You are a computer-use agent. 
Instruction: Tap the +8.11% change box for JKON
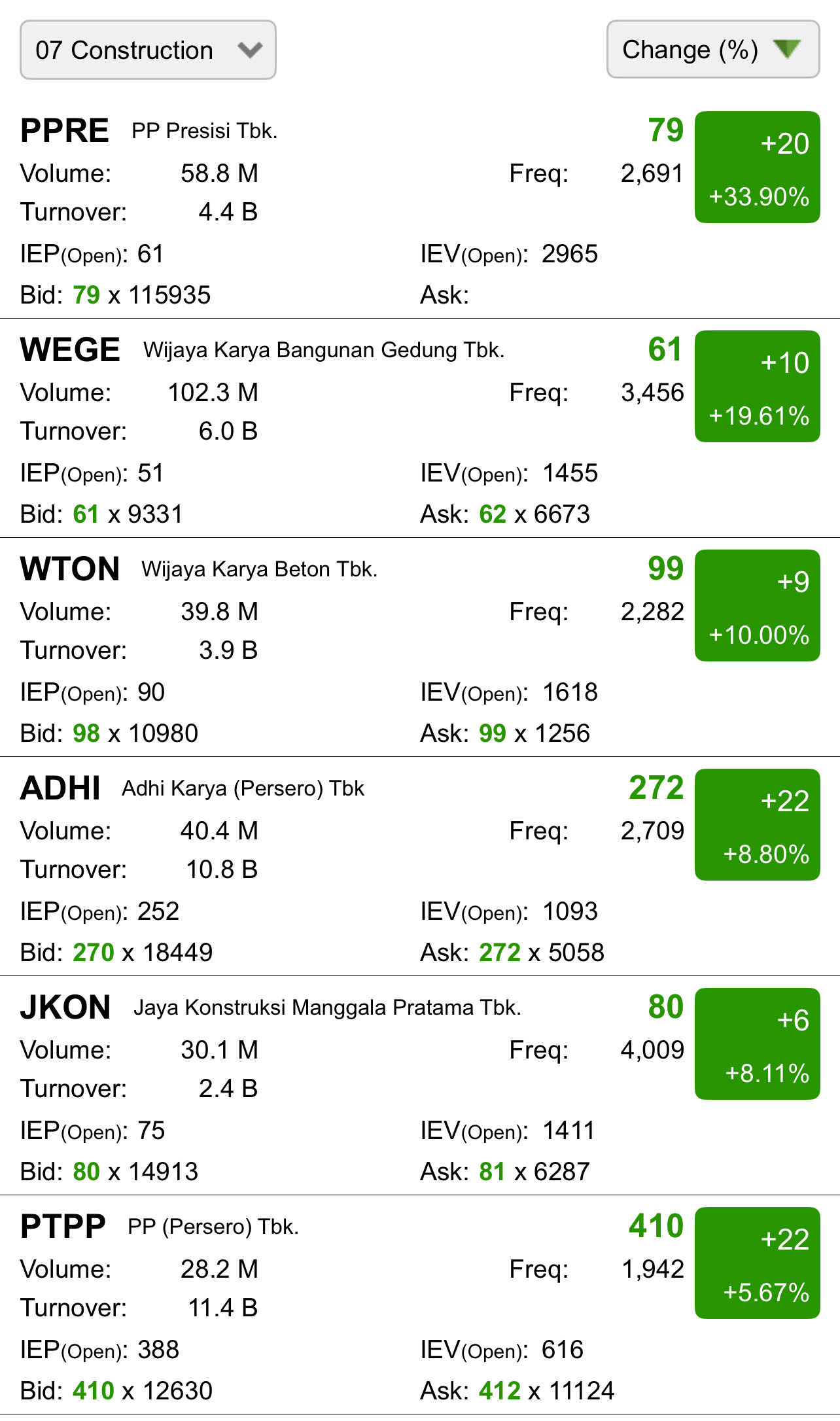758,1044
